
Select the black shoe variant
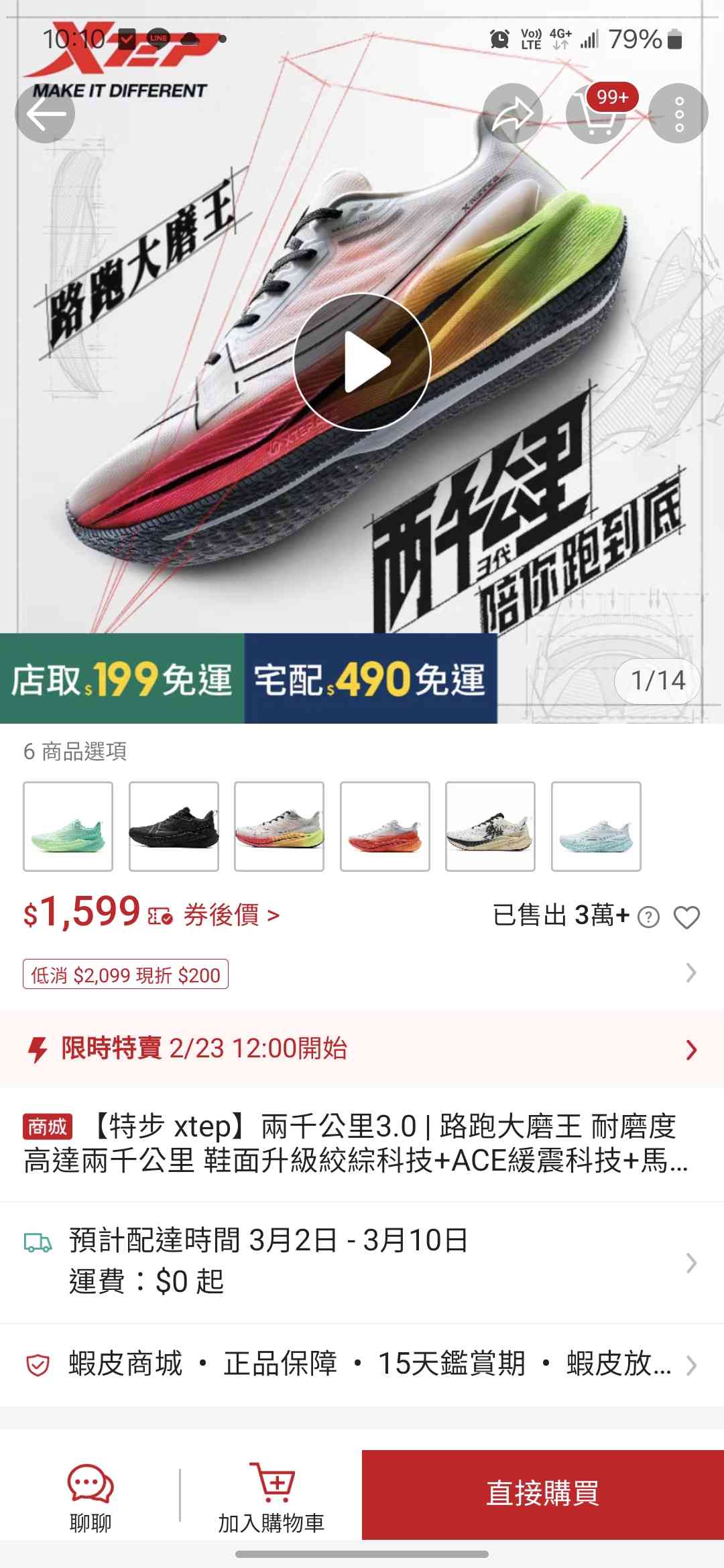coord(174,826)
